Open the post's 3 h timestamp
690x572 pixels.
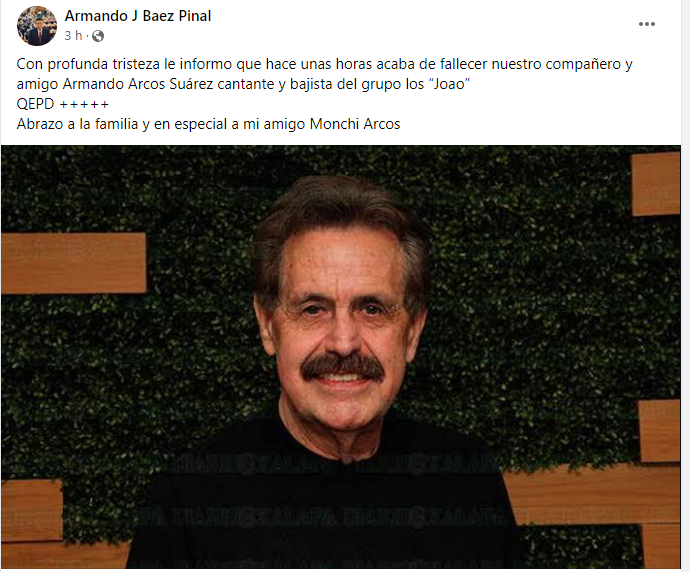pyautogui.click(x=73, y=35)
